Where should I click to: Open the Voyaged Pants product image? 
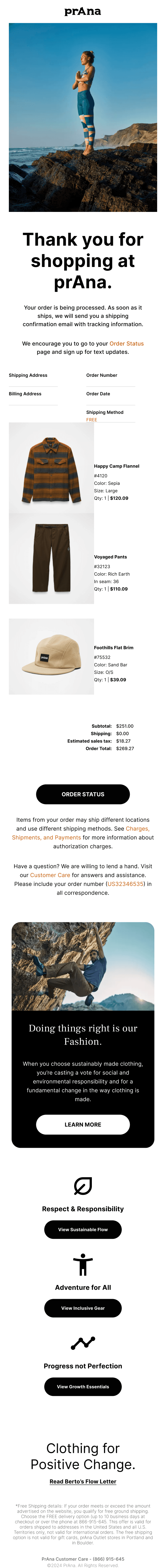tap(51, 558)
